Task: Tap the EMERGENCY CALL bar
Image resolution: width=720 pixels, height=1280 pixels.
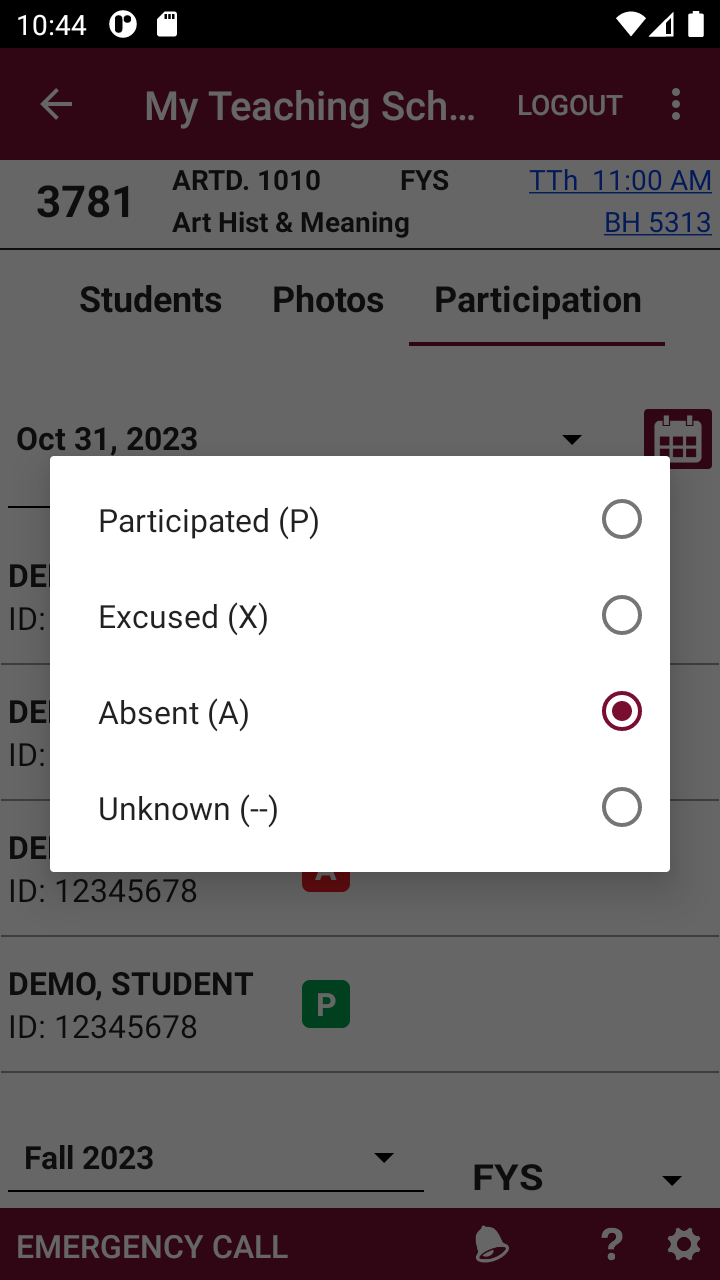Action: tap(150, 1245)
